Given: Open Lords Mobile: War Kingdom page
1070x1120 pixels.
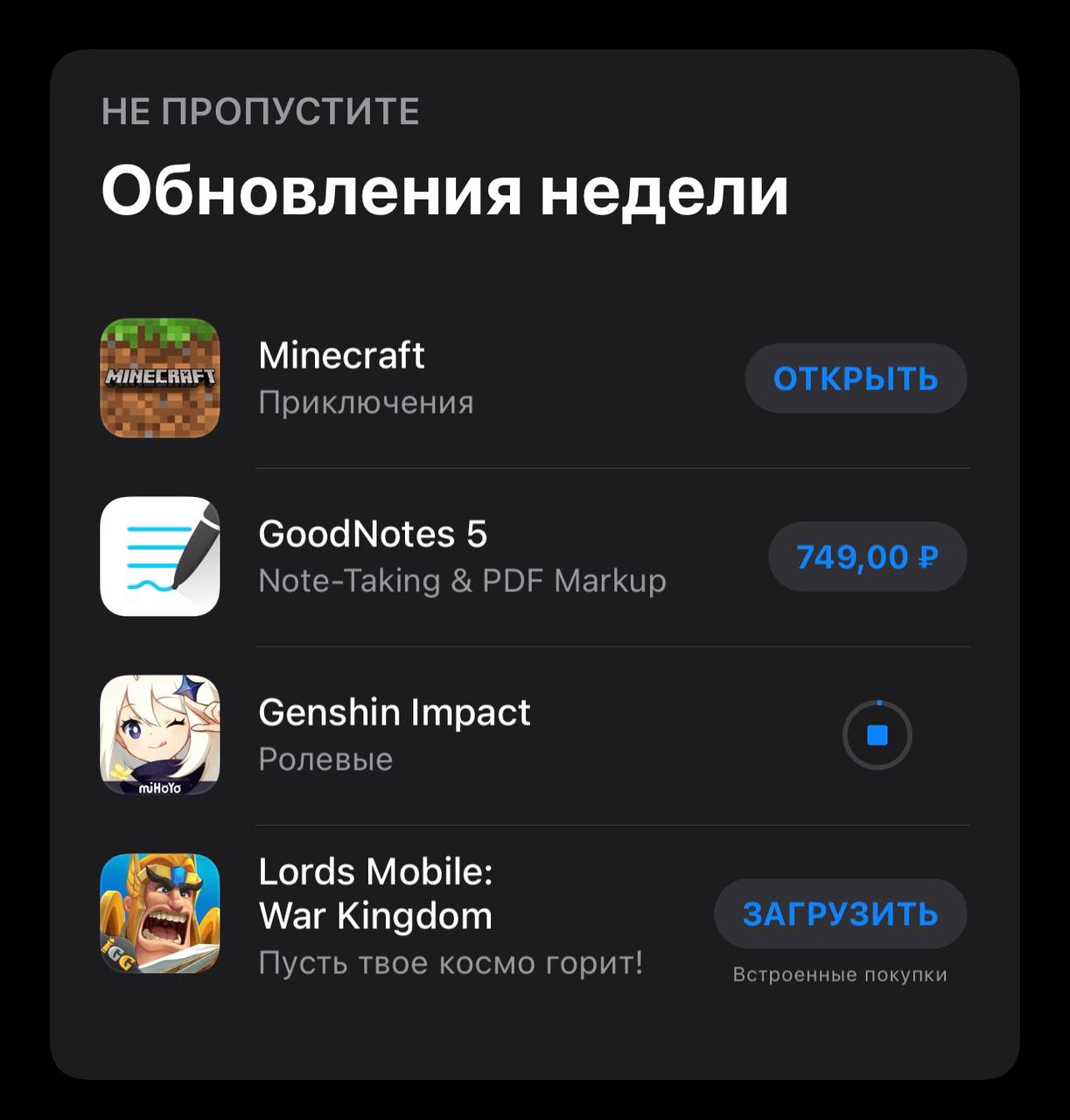Looking at the screenshot, I should tap(376, 894).
